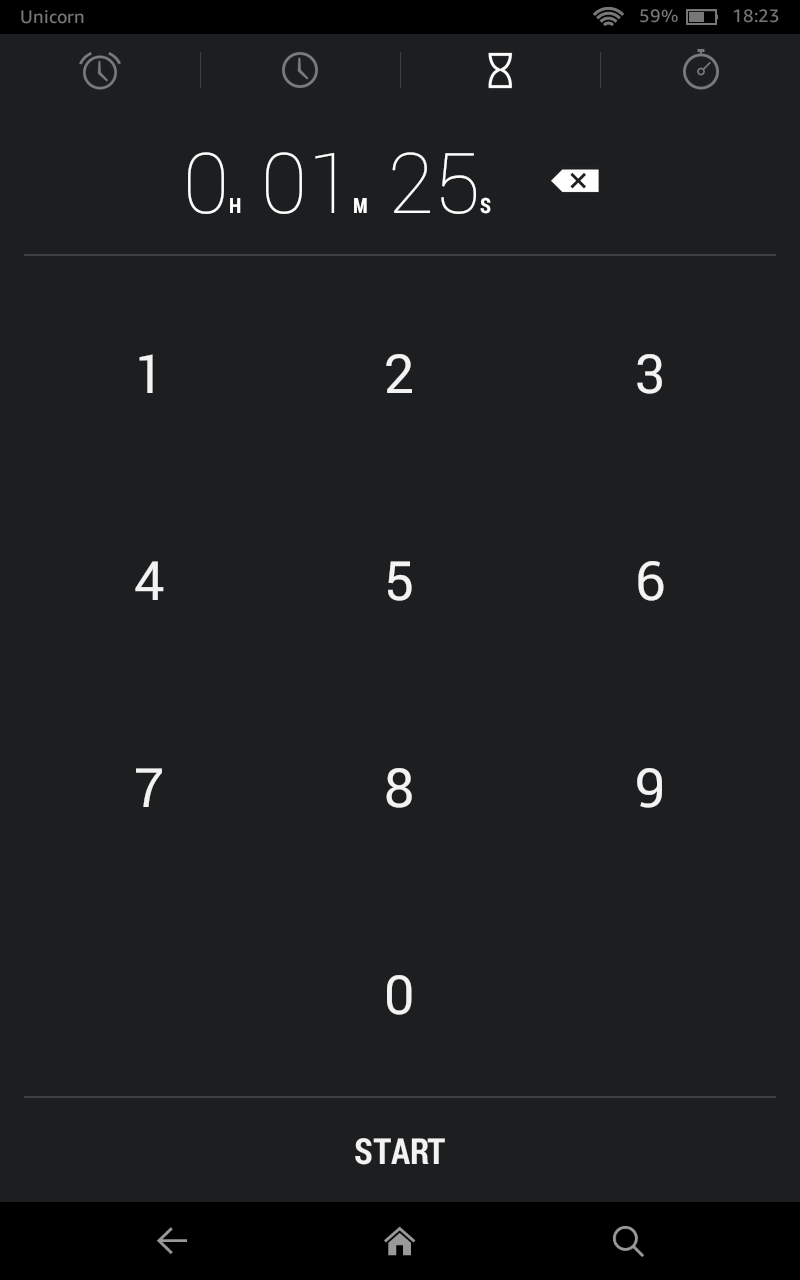Select the hourglass Timer icon
This screenshot has width=800, height=1280.
(x=500, y=70)
